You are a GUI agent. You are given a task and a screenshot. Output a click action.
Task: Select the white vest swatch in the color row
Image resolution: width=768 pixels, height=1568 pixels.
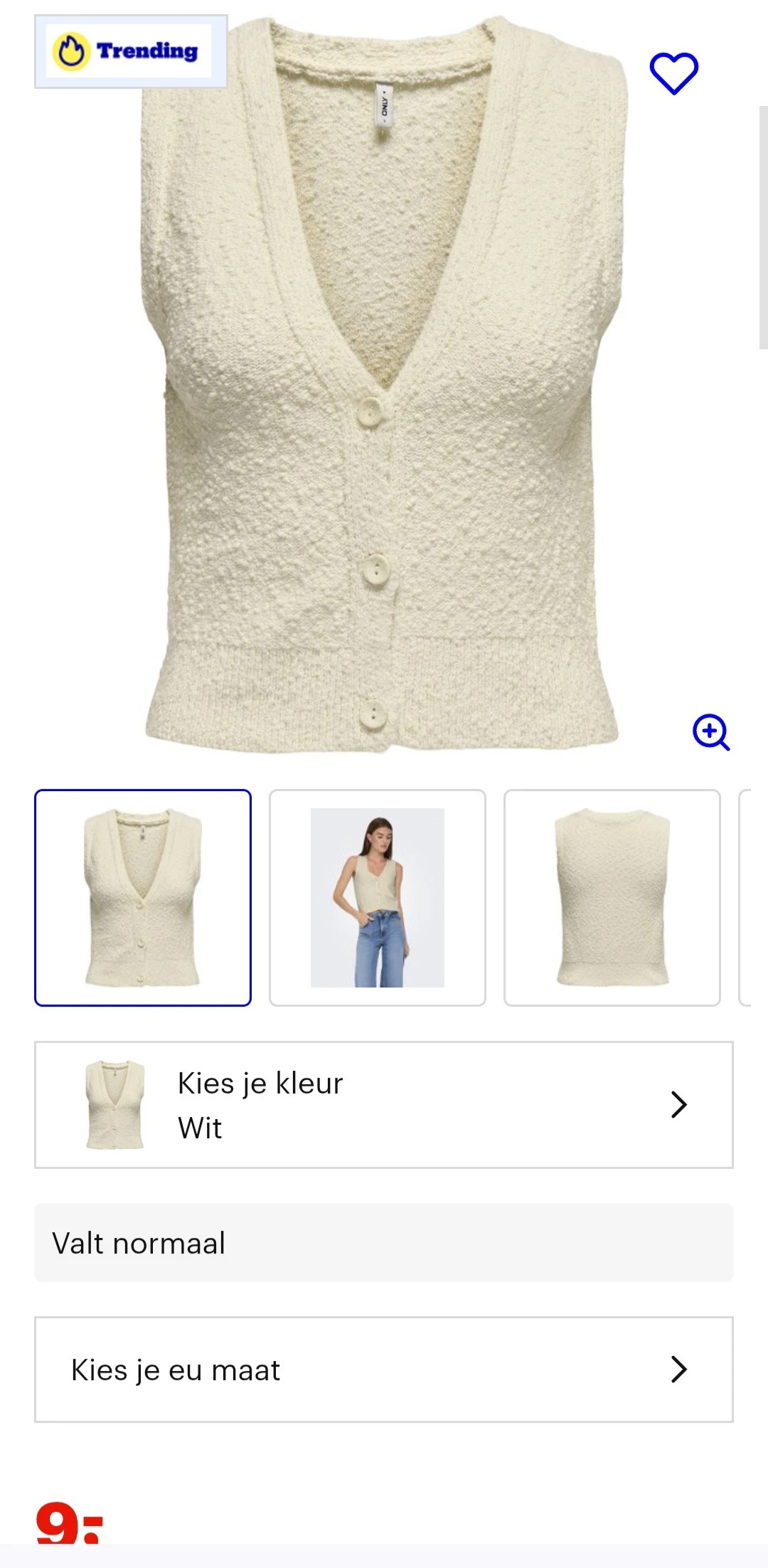pos(114,1103)
